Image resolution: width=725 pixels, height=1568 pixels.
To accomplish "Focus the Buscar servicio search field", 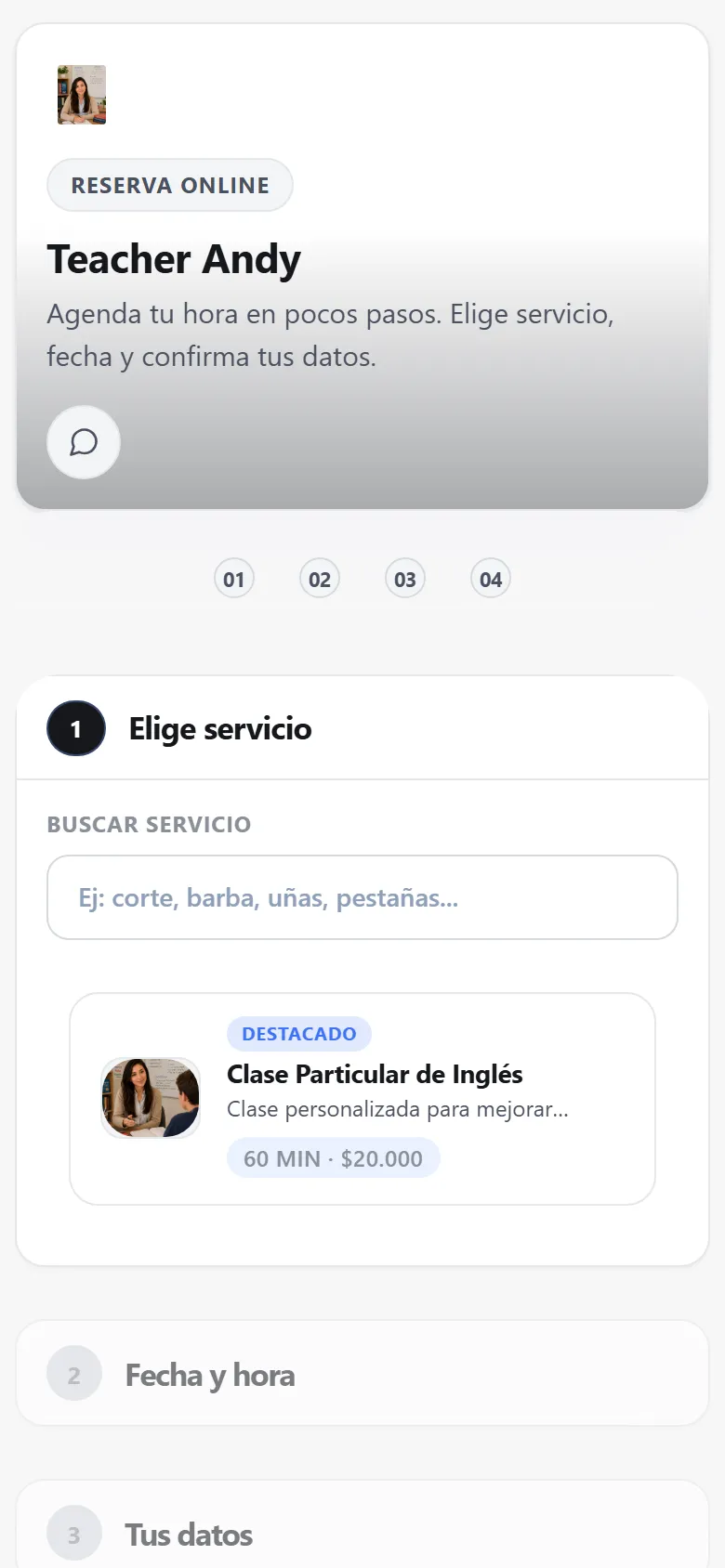I will pos(362,897).
